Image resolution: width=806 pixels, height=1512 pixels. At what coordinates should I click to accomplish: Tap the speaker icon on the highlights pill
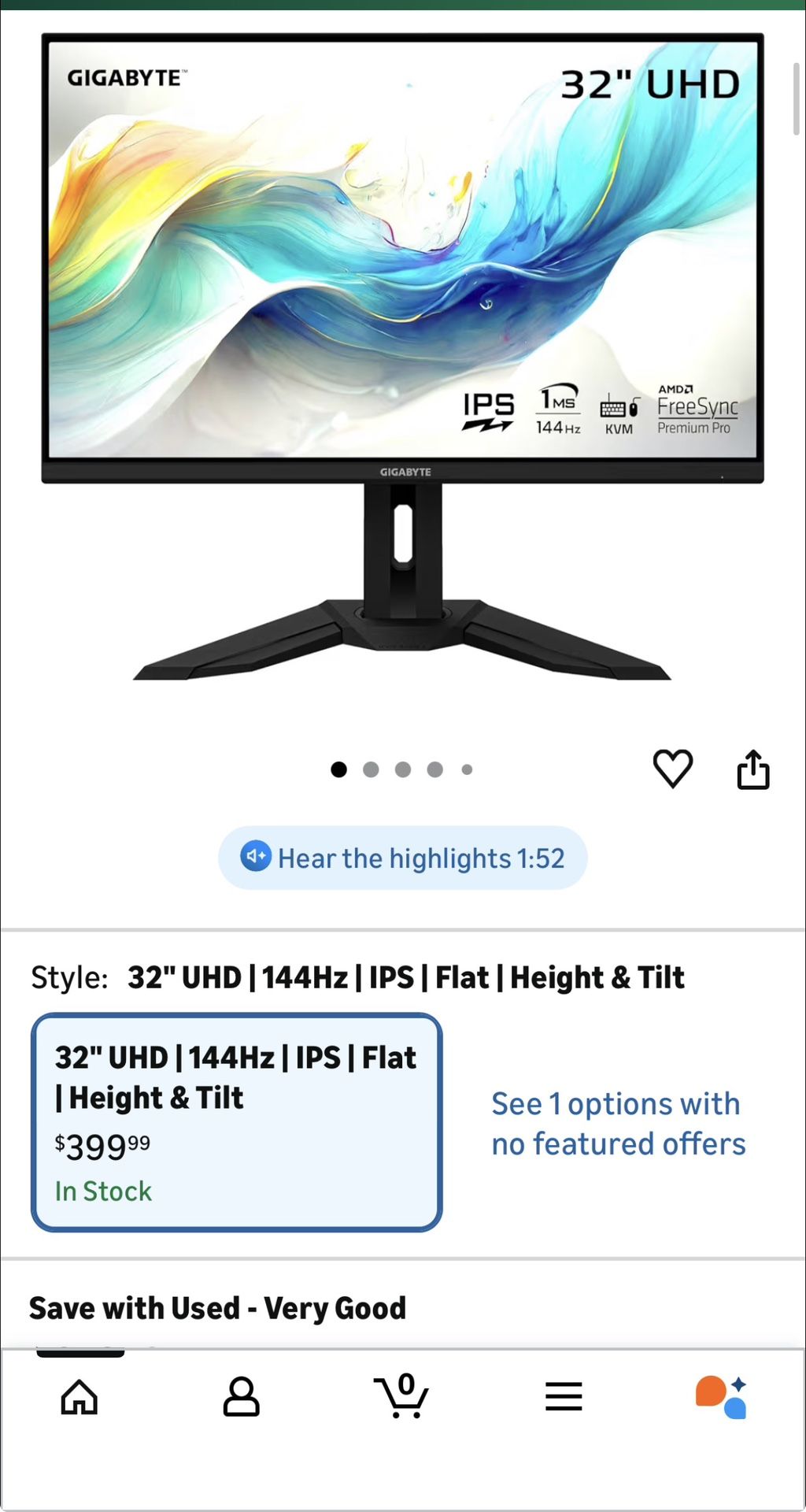pyautogui.click(x=256, y=858)
